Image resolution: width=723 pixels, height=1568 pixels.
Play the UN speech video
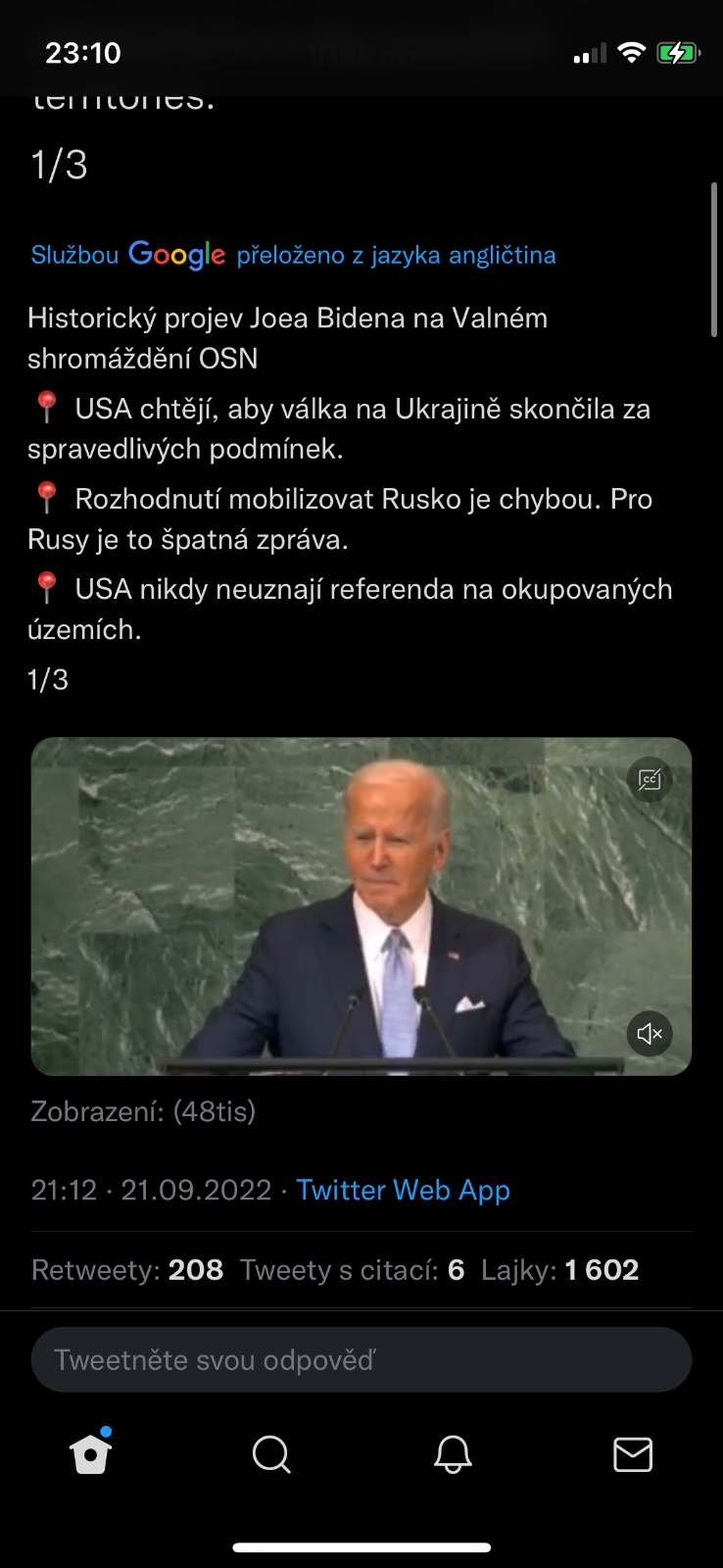pos(361,906)
